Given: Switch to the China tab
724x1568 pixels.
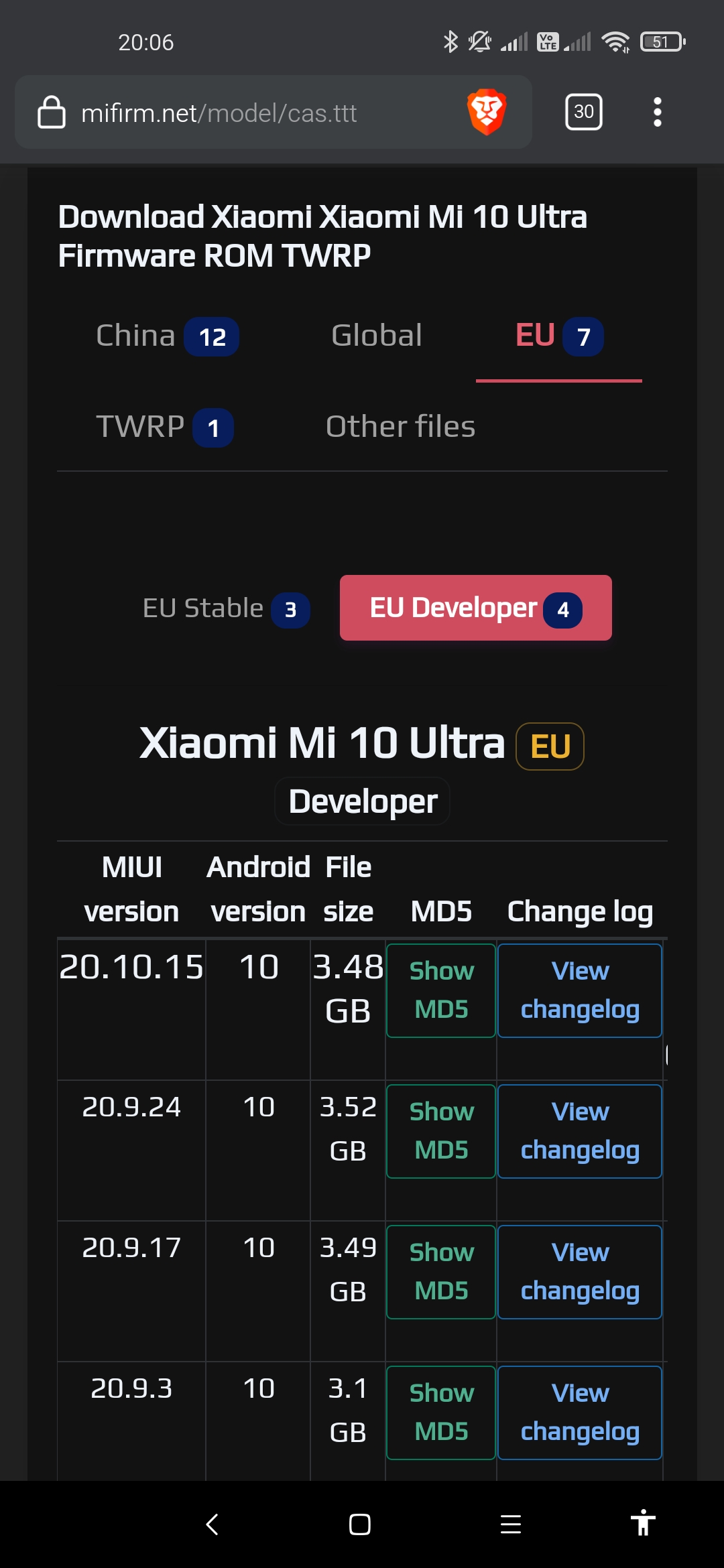Looking at the screenshot, I should [x=168, y=336].
